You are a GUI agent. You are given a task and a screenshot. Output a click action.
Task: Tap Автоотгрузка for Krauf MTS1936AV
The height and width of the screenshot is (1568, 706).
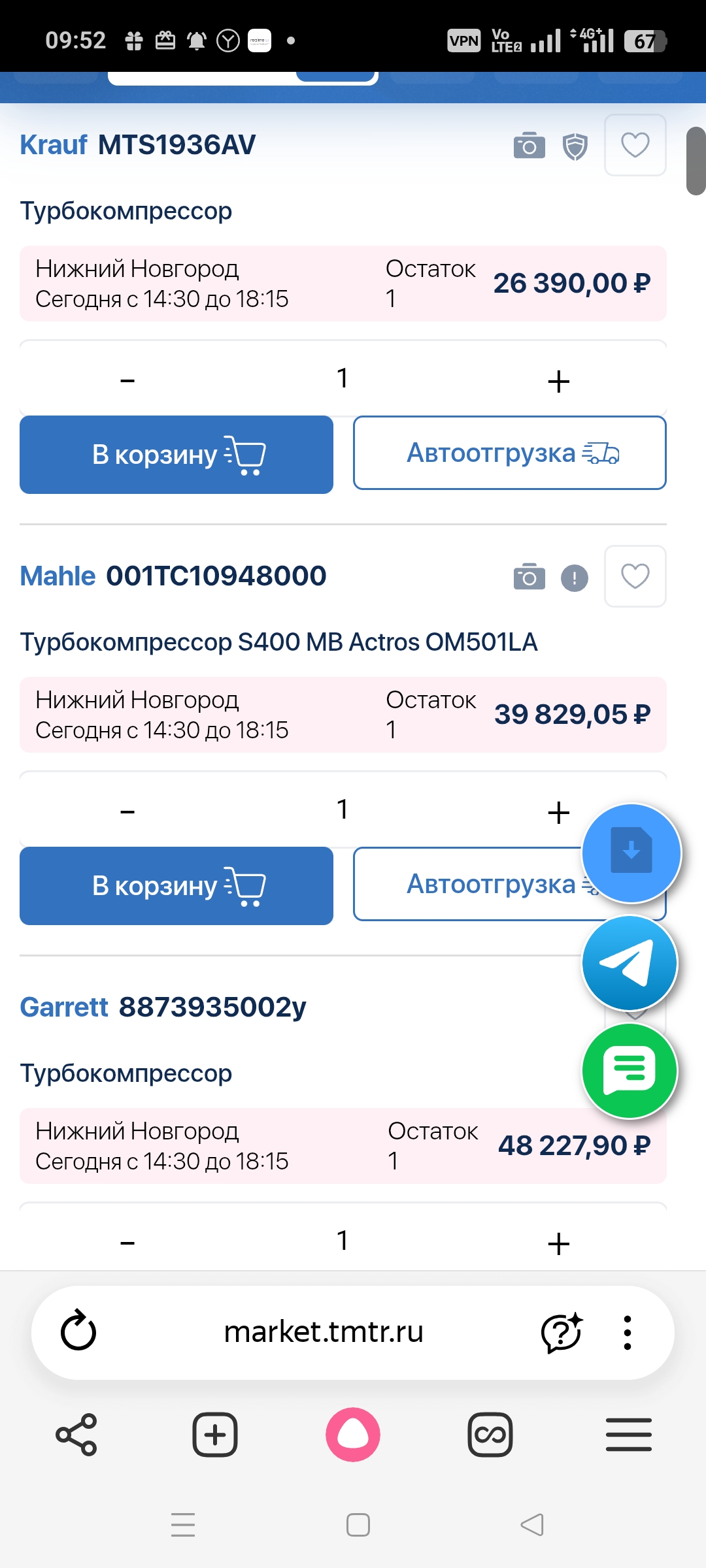[x=509, y=453]
